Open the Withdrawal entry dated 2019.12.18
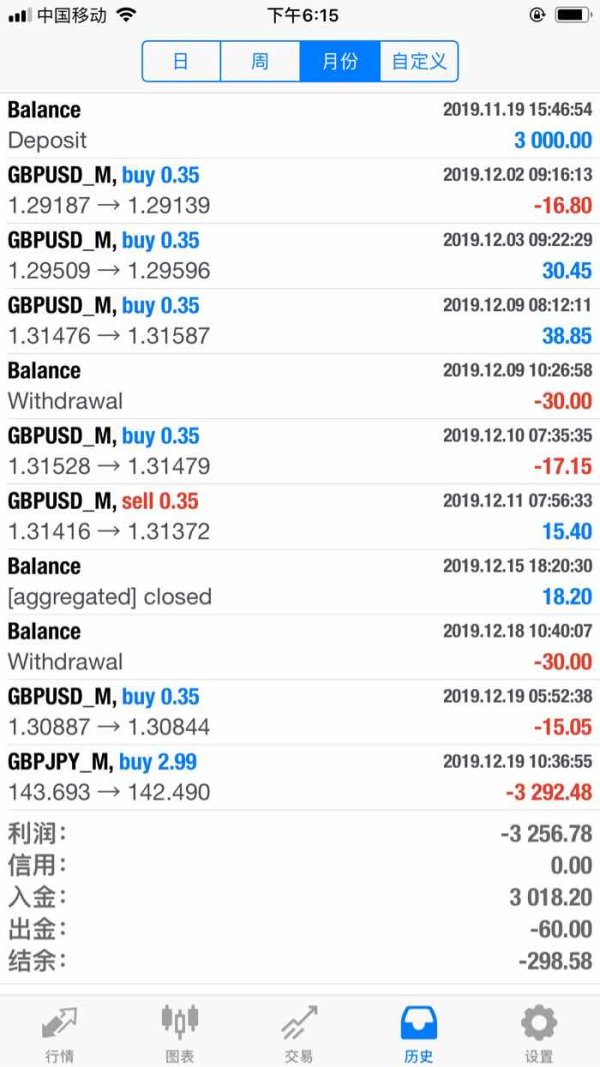 pos(300,647)
